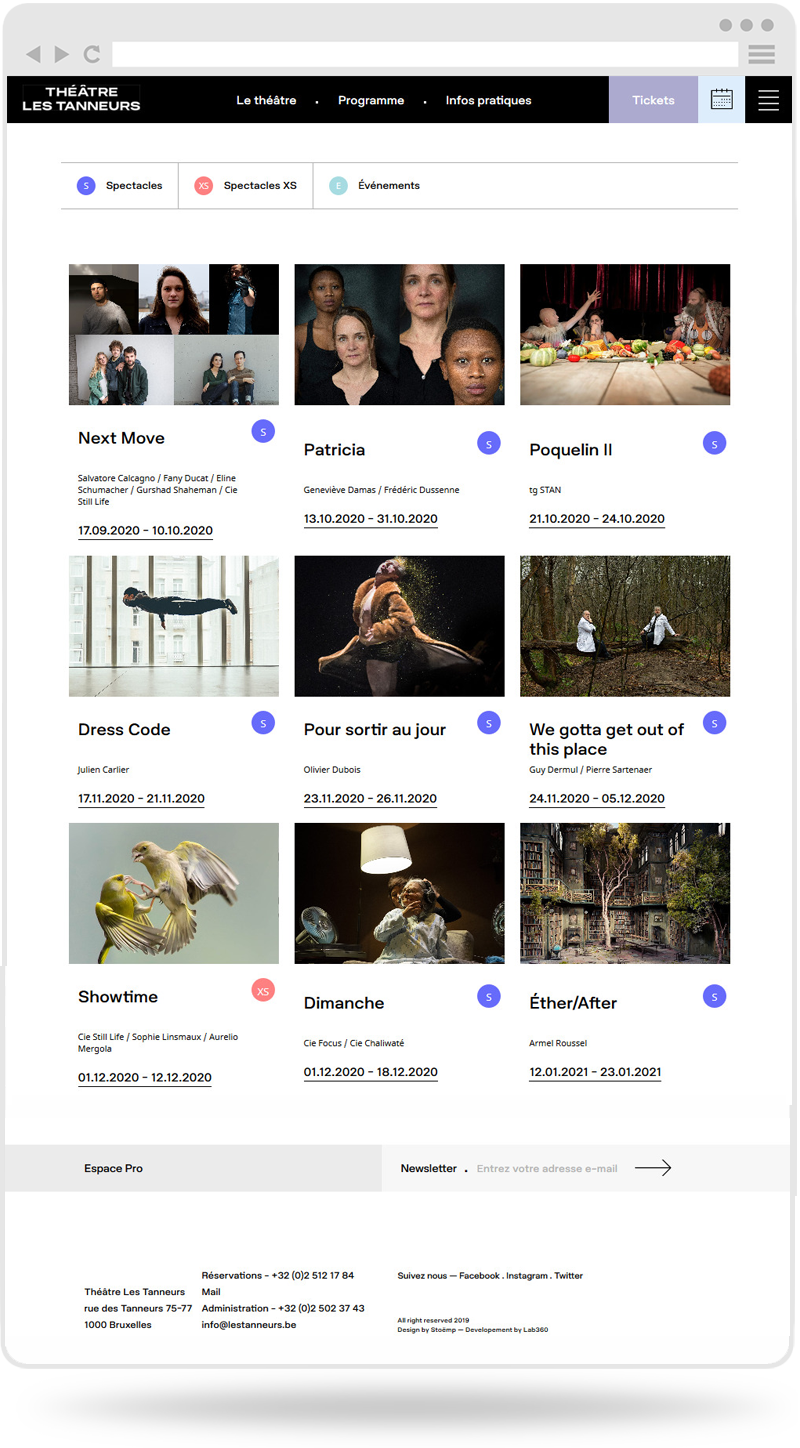Open the Next Move show card

click(121, 438)
